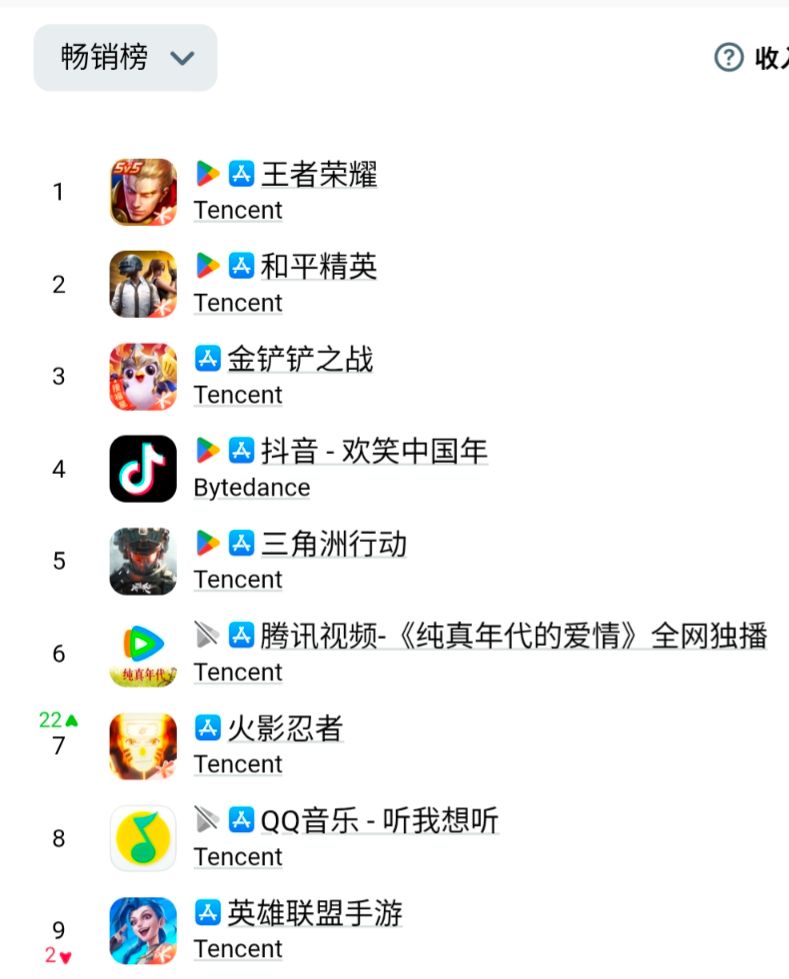Click the App Store icon beside 英雄联盟手游
789x979 pixels.
[x=208, y=911]
